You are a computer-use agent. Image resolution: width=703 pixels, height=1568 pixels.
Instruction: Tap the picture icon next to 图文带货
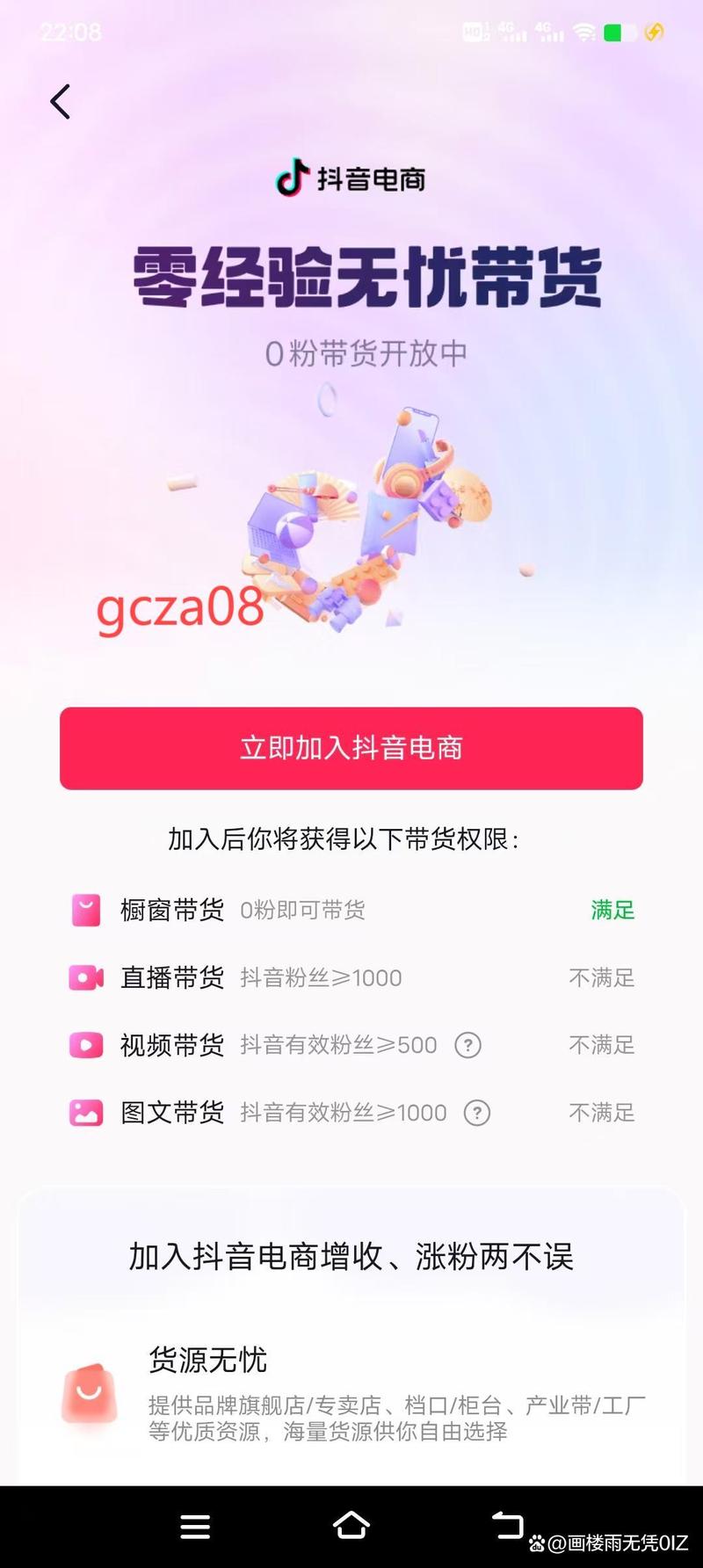(85, 1112)
